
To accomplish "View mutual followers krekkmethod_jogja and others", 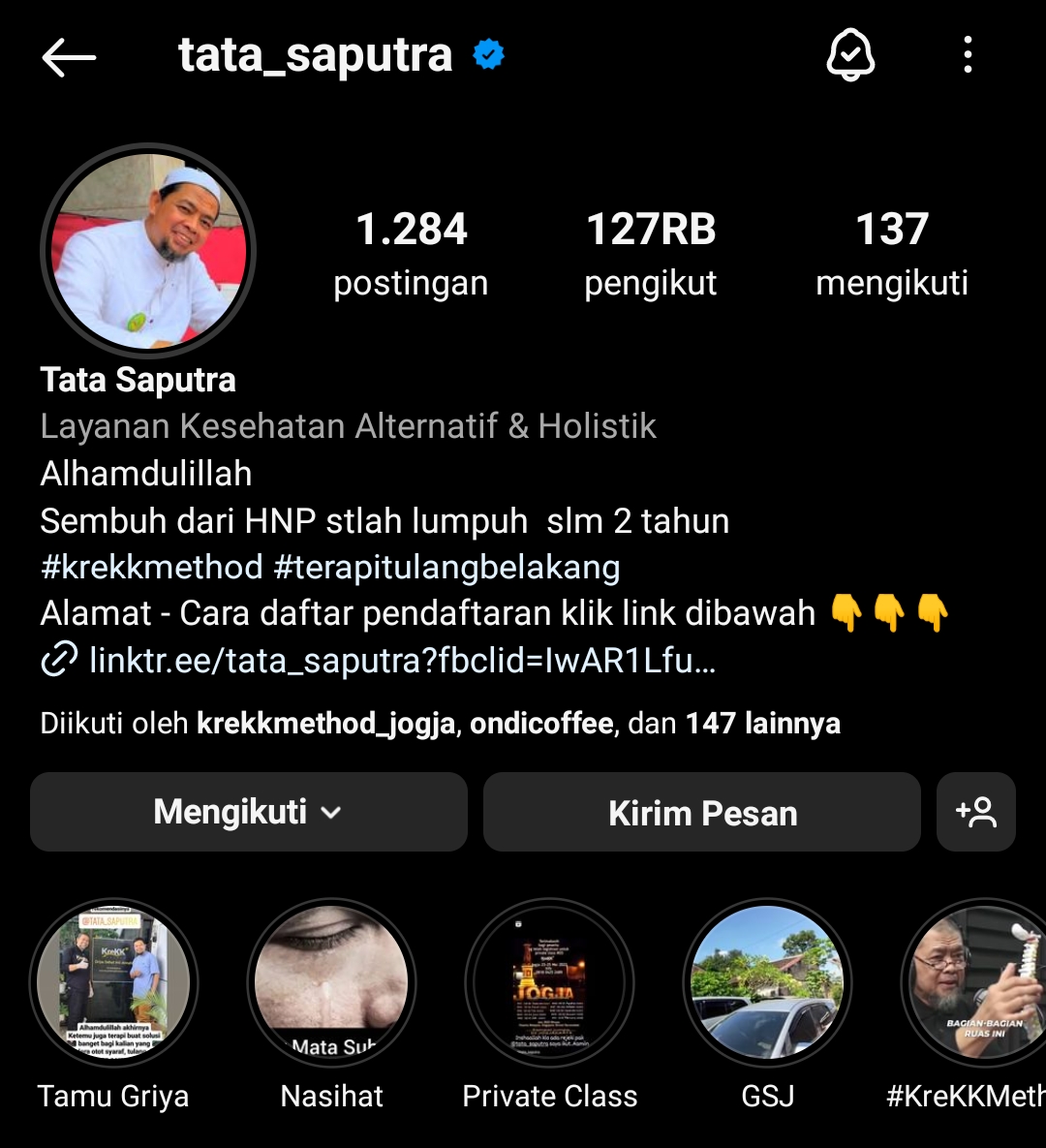I will pos(440,724).
